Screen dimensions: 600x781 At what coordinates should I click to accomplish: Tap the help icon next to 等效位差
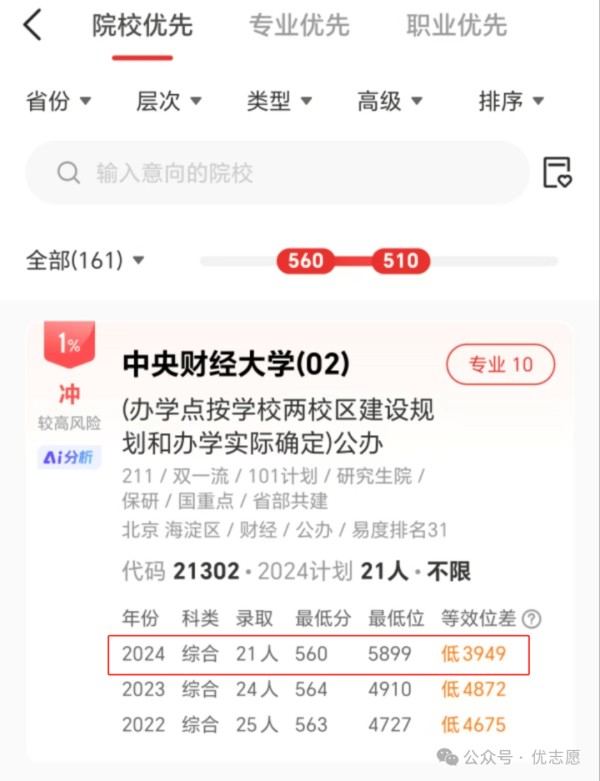click(x=532, y=619)
